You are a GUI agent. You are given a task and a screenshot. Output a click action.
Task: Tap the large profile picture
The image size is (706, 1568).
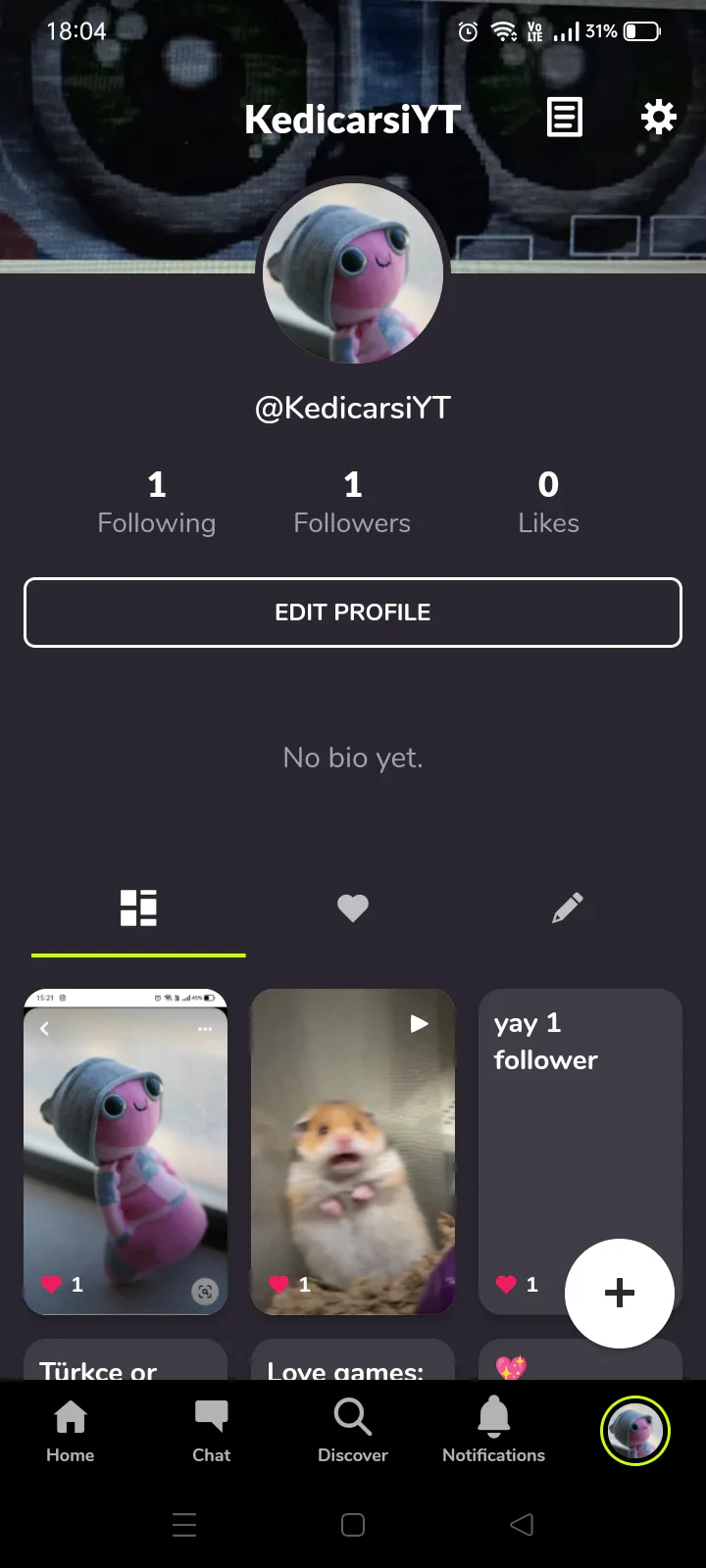click(x=353, y=274)
